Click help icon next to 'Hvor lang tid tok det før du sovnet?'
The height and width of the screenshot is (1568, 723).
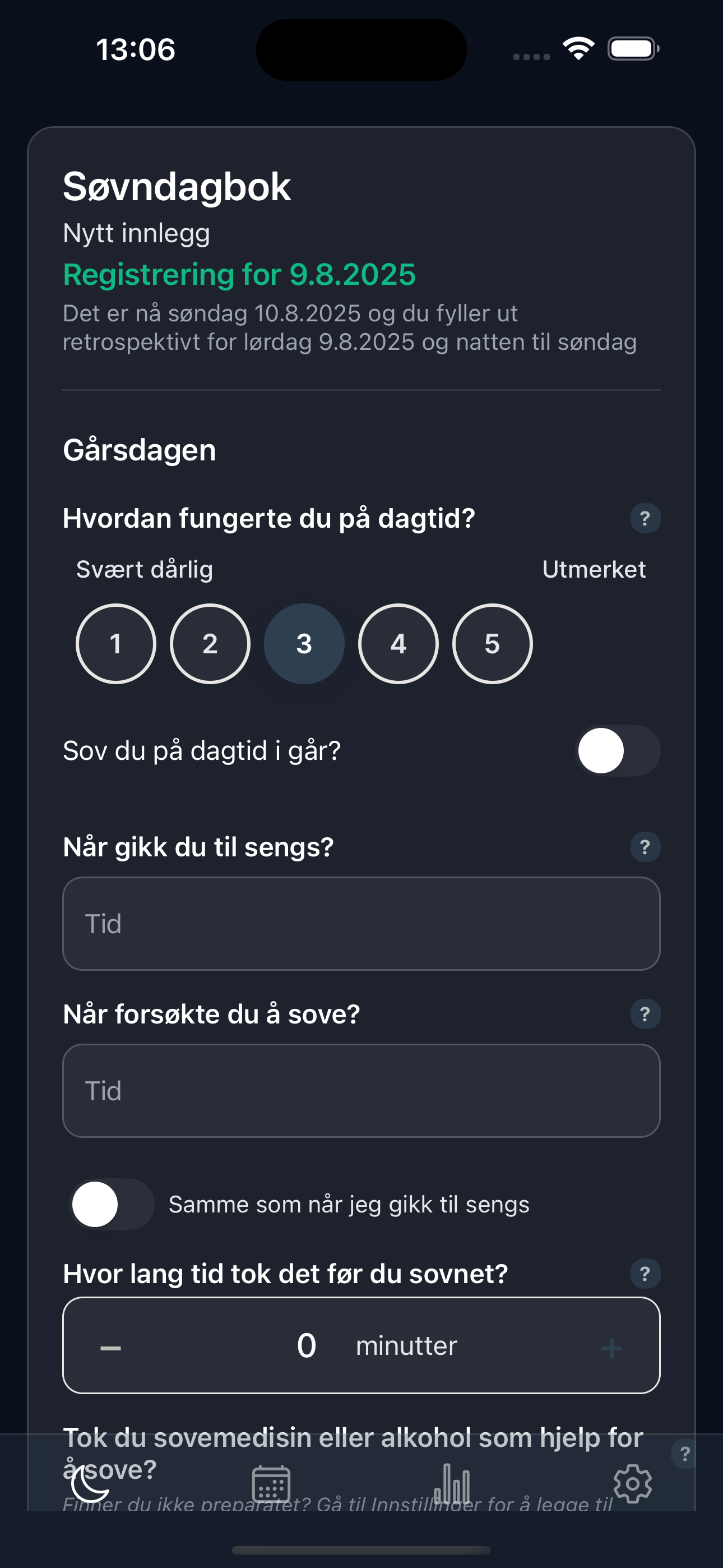[645, 1274]
